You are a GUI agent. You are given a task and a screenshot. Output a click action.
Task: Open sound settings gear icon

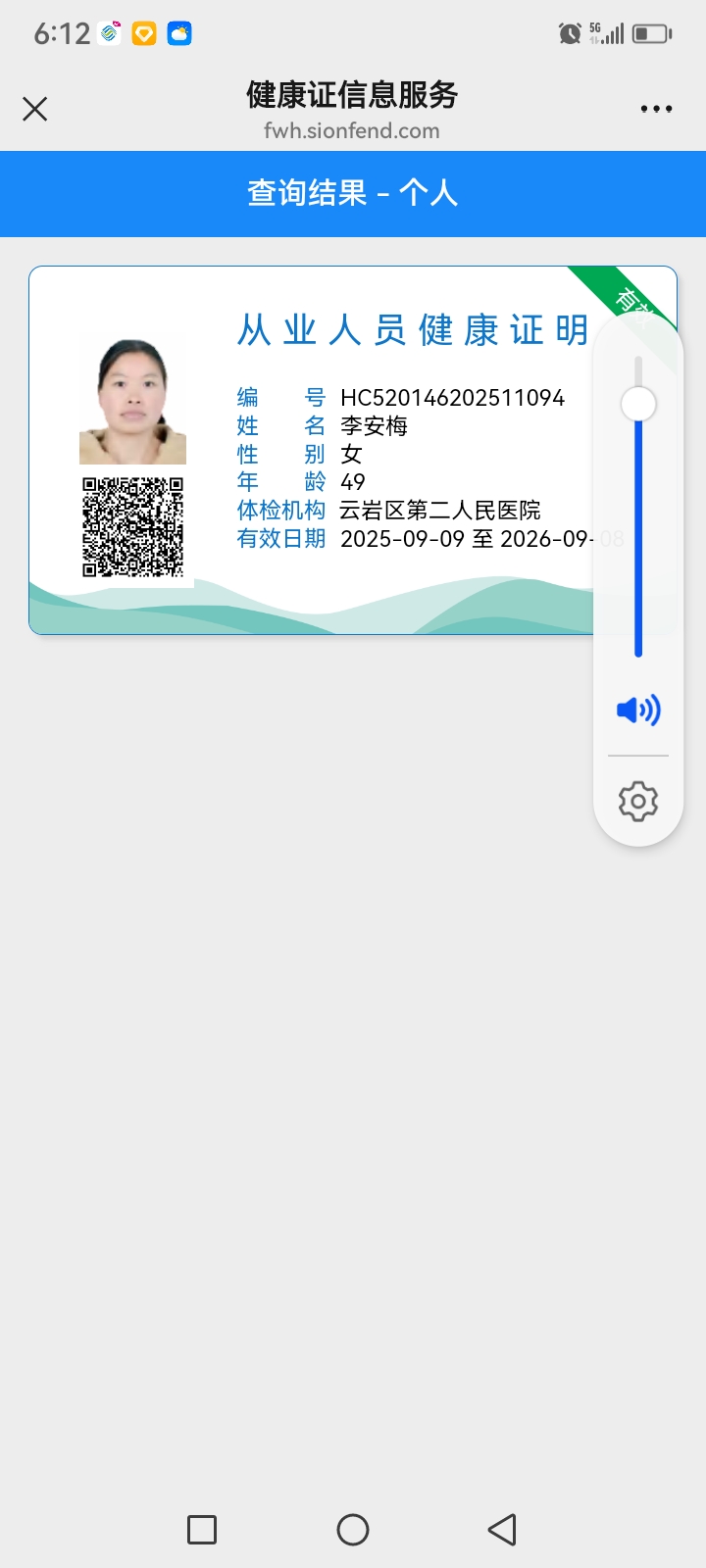[638, 802]
